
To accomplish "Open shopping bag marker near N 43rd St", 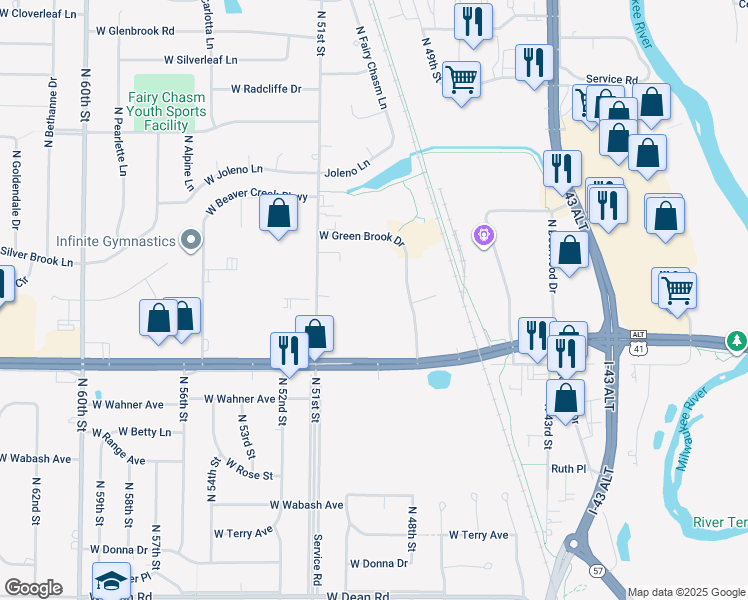I will pos(566,398).
